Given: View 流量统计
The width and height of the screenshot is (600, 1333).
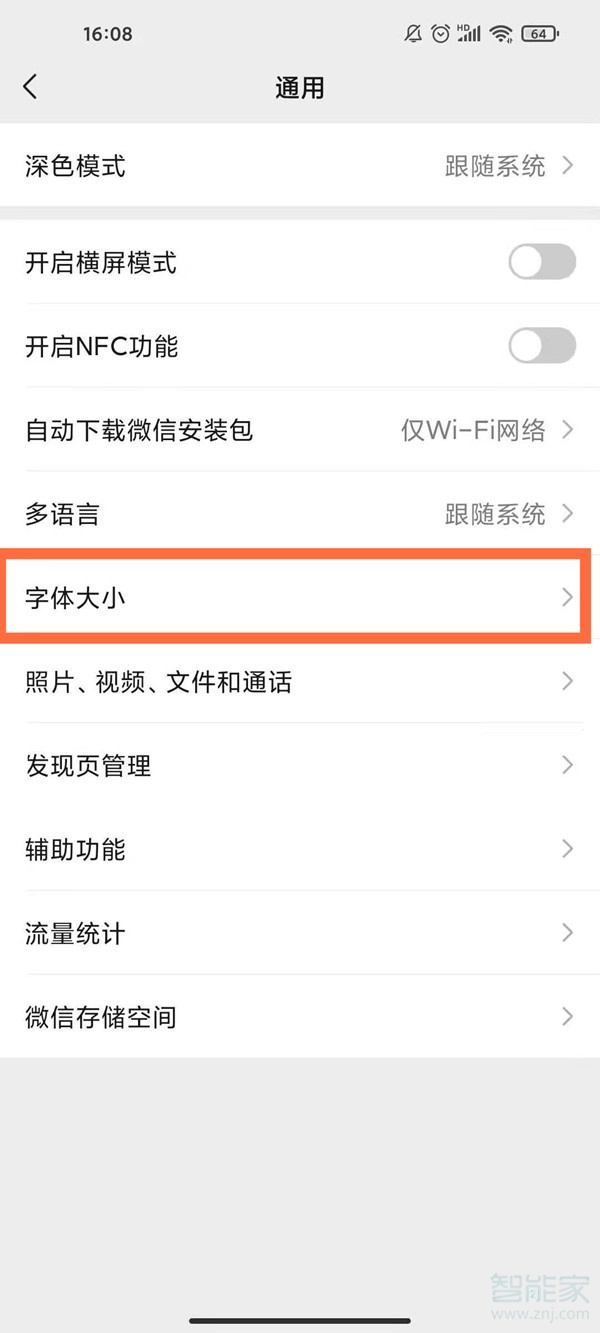Looking at the screenshot, I should click(300, 934).
